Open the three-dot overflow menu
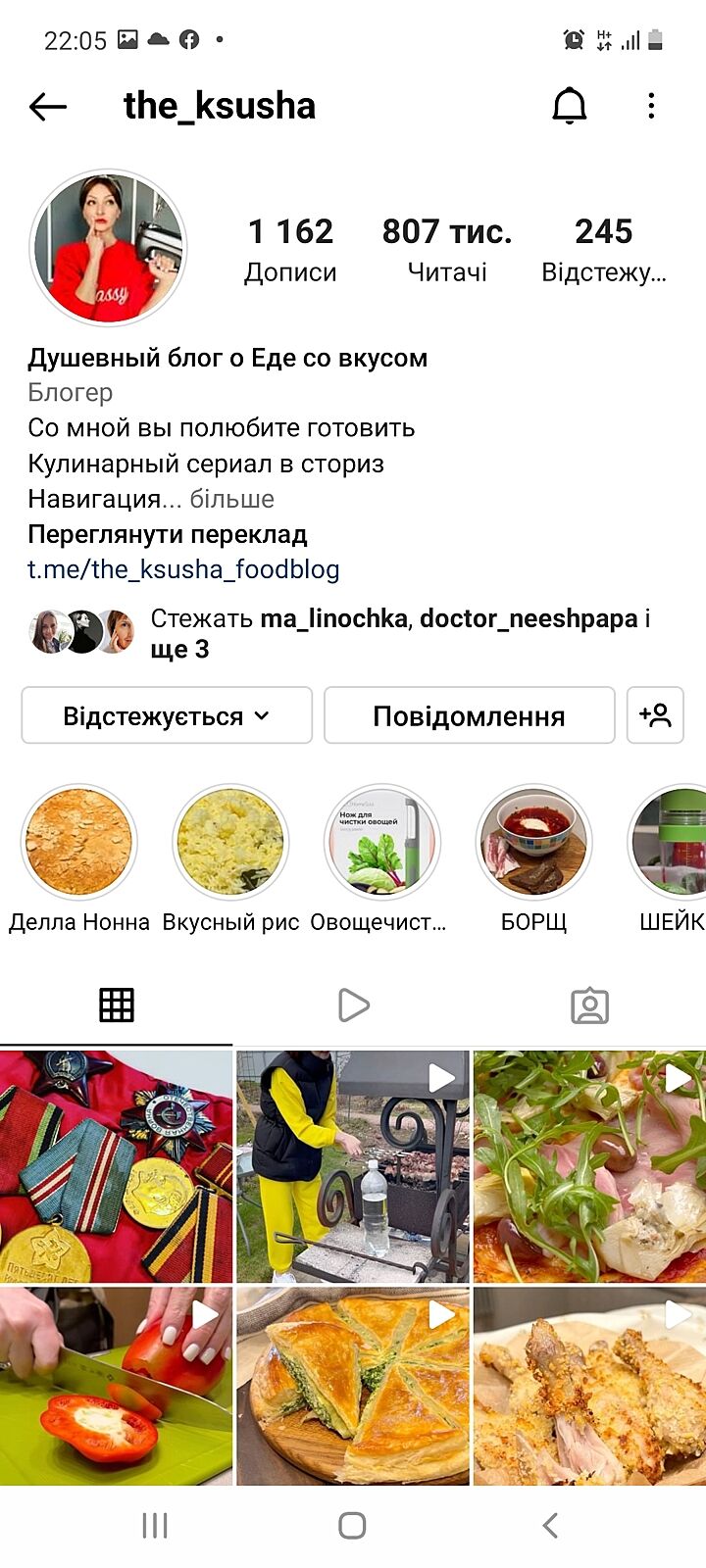Viewport: 706px width, 1568px height. pos(651,106)
